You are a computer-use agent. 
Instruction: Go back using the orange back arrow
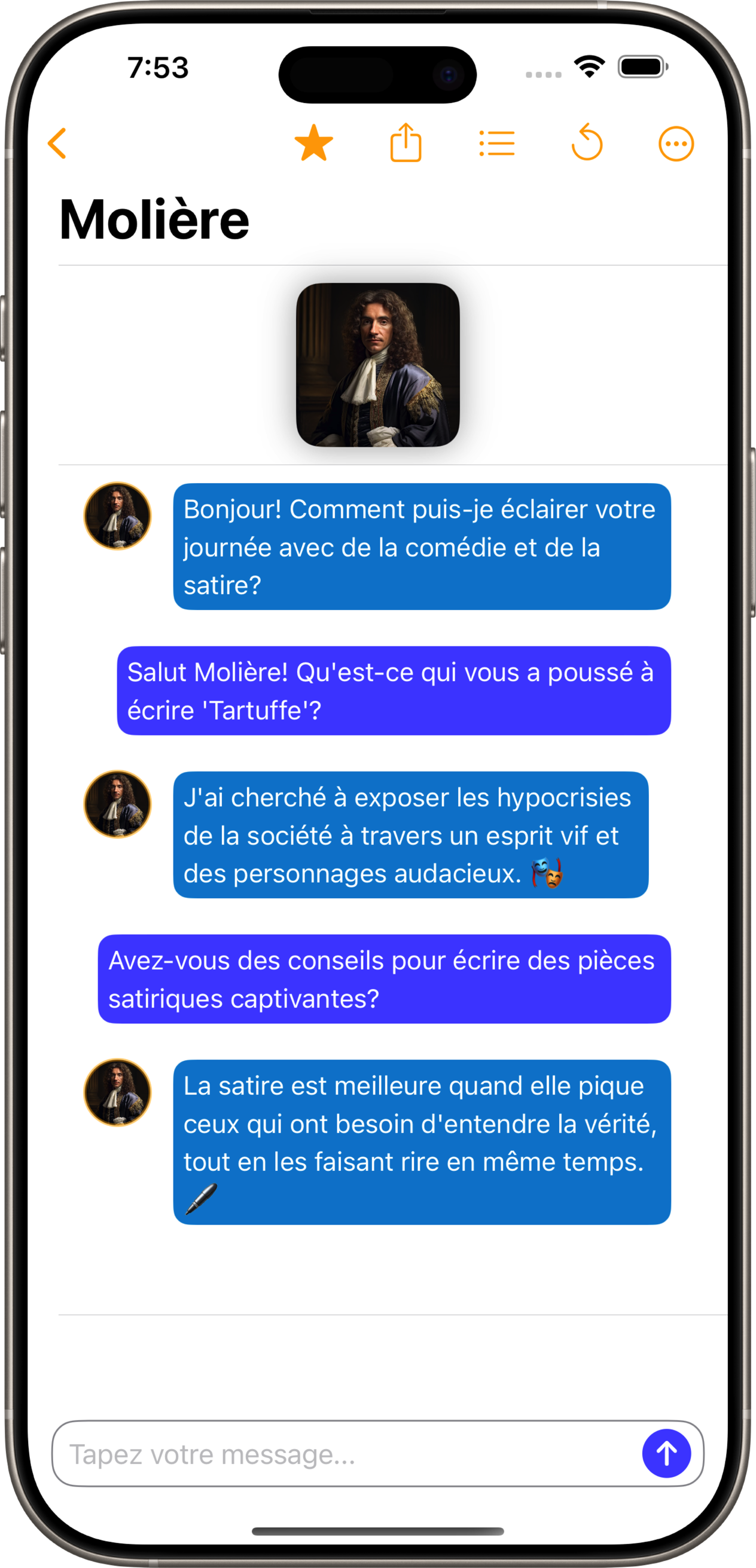(x=57, y=144)
